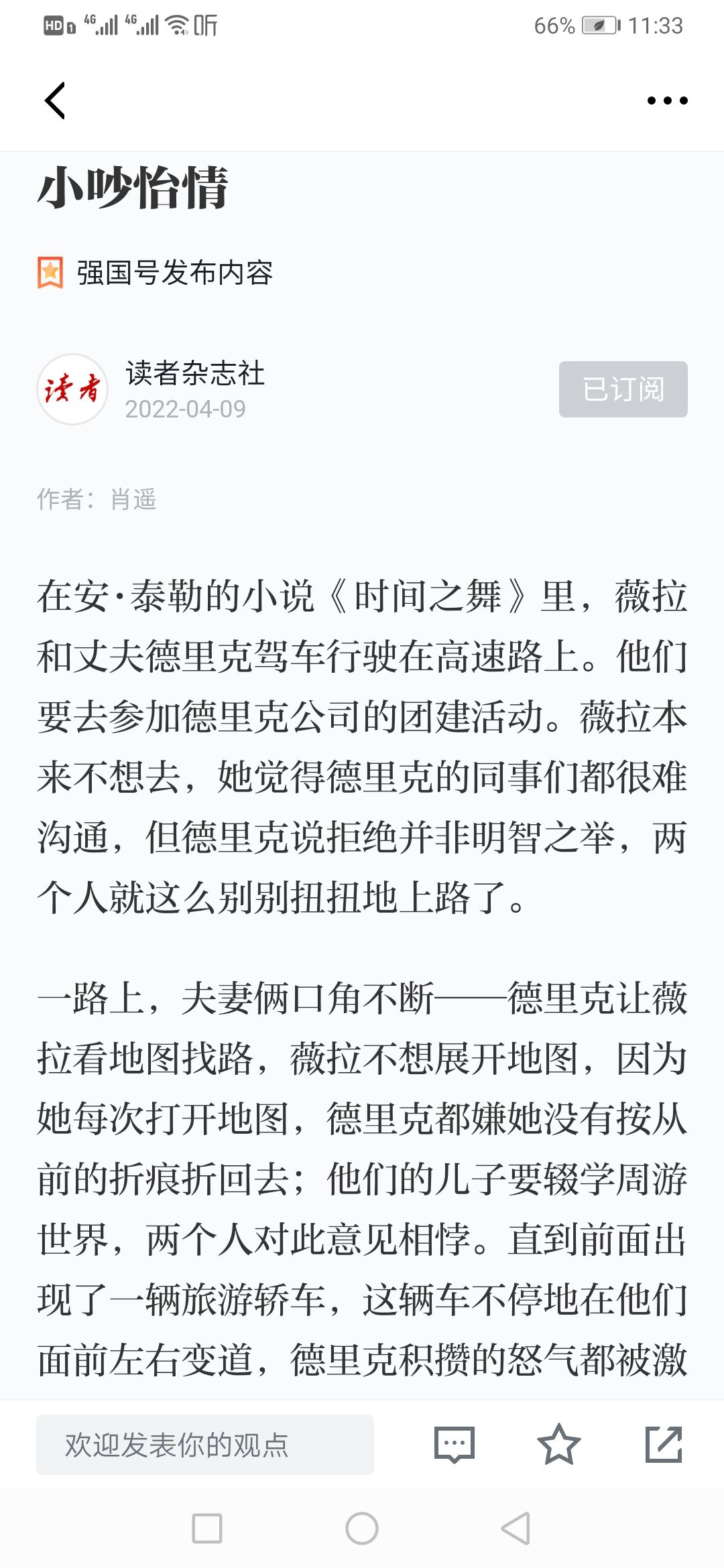
Task: Go back using the top-left arrow
Action: [55, 101]
